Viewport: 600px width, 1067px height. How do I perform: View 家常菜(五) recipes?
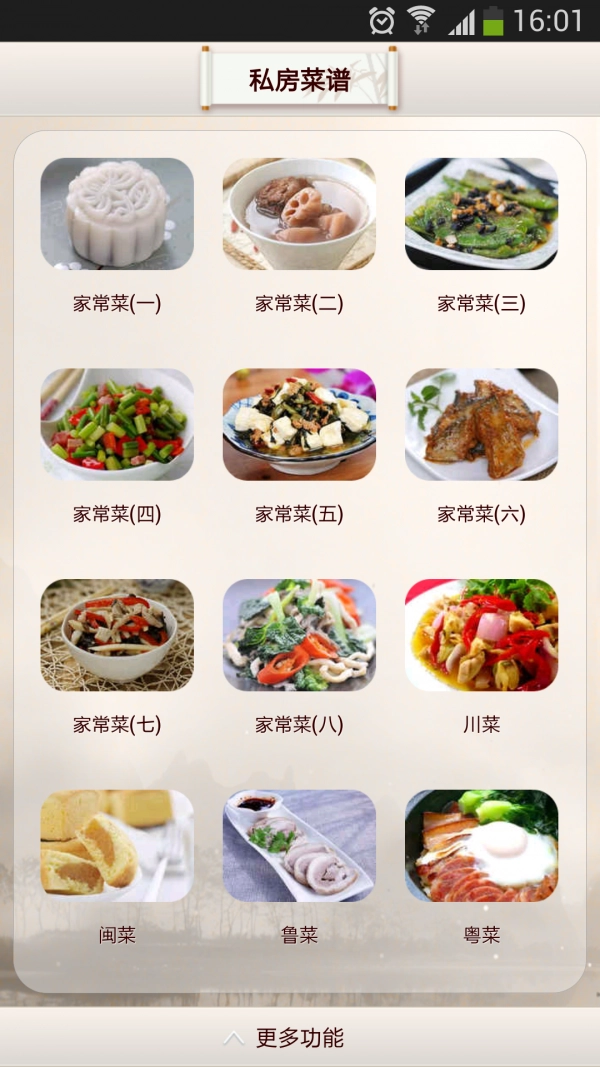point(299,425)
